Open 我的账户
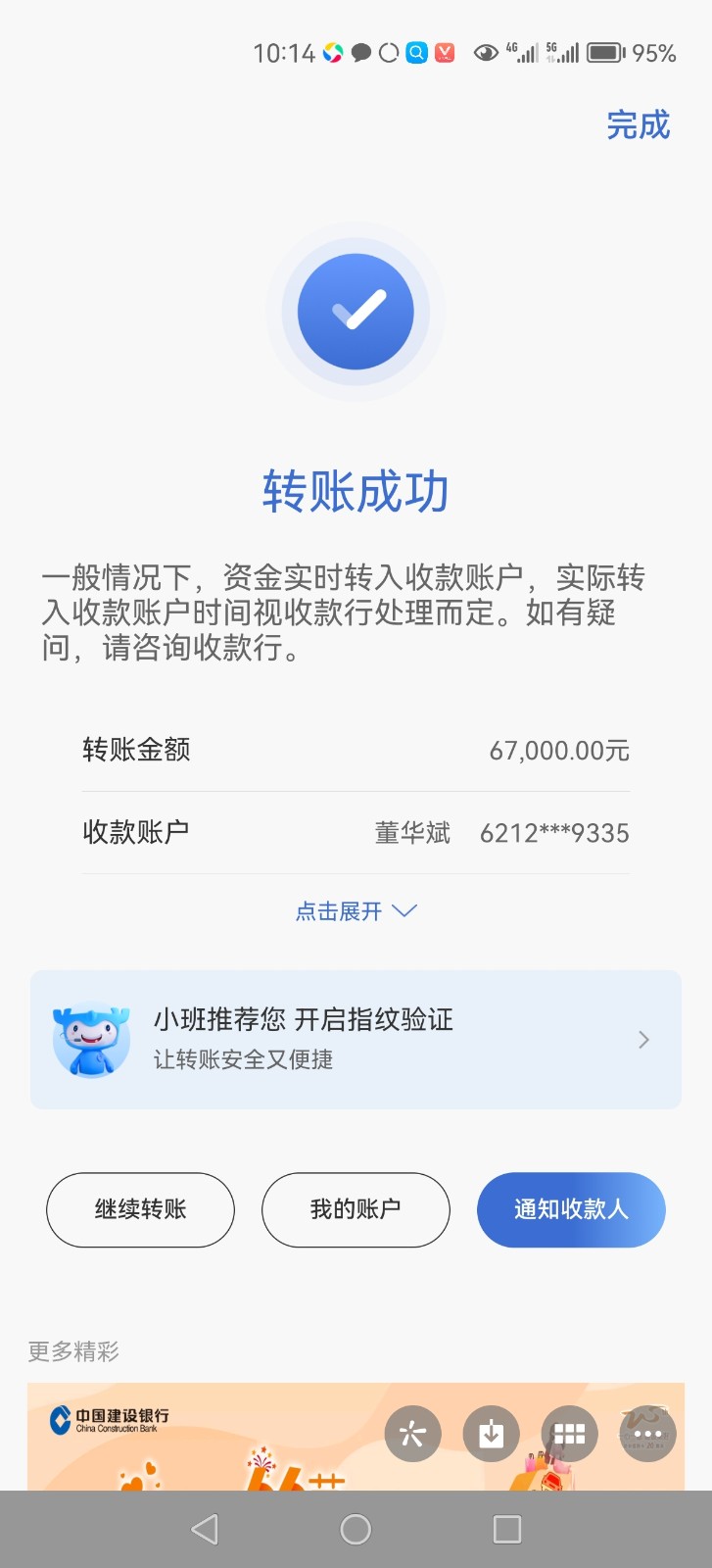The height and width of the screenshot is (1568, 712). coord(356,1209)
